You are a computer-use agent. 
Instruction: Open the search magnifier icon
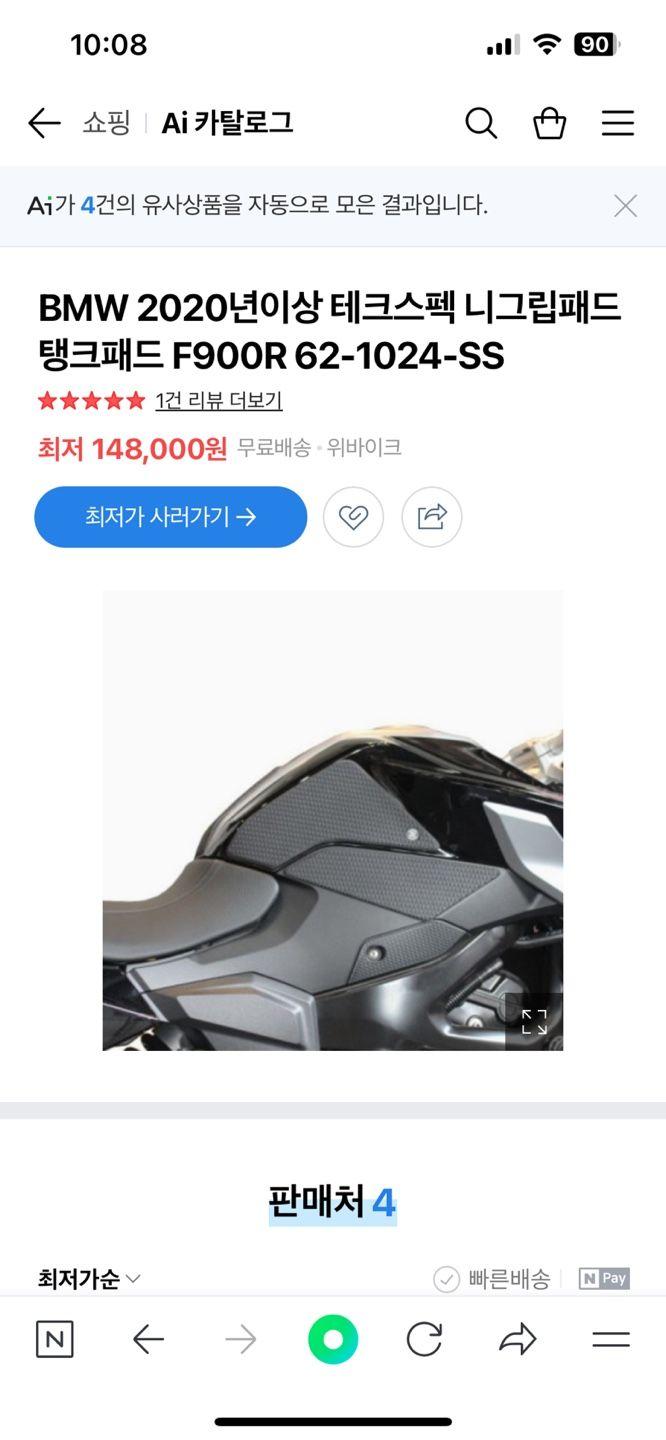(481, 124)
